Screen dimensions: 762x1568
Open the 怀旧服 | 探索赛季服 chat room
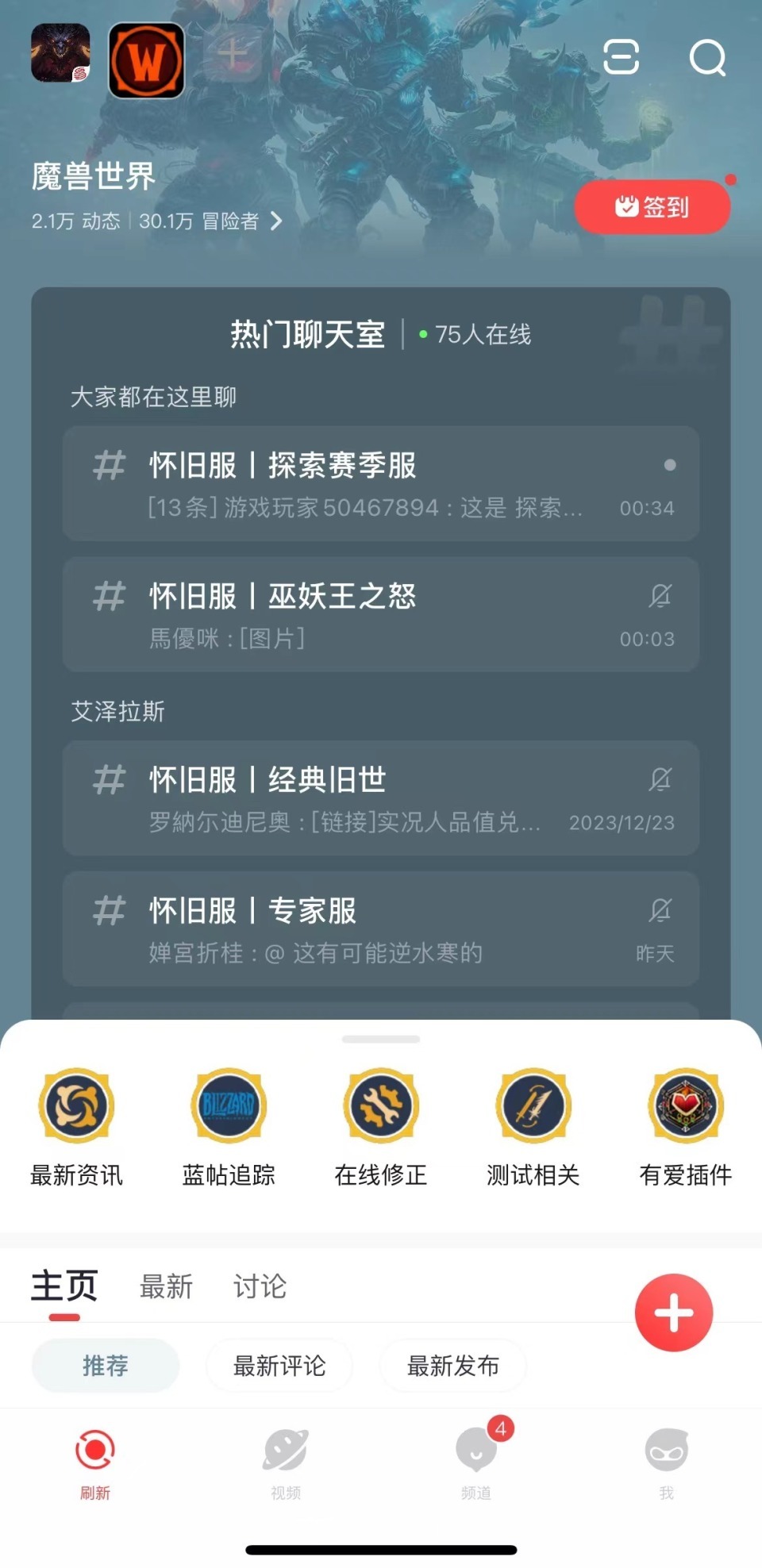pos(381,484)
